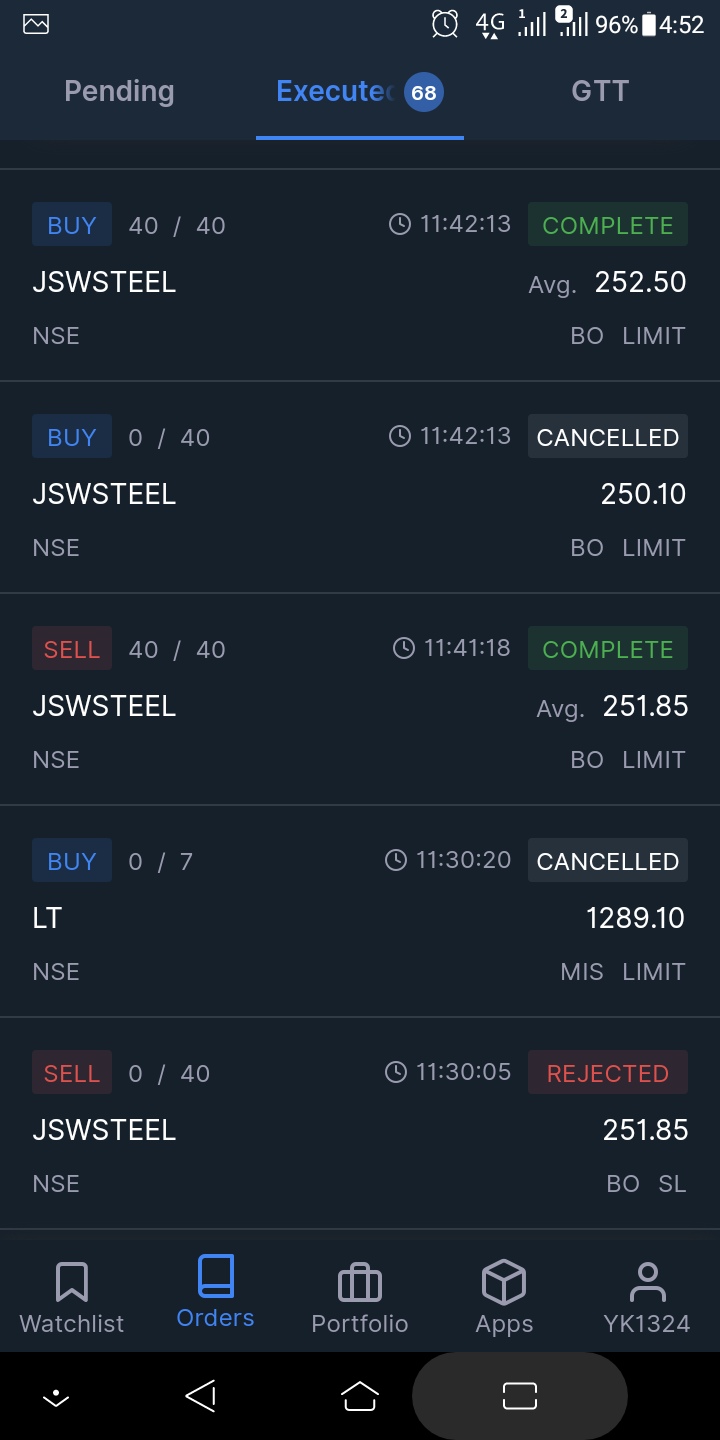Select the Executed orders tab
The width and height of the screenshot is (720, 1440).
point(358,92)
